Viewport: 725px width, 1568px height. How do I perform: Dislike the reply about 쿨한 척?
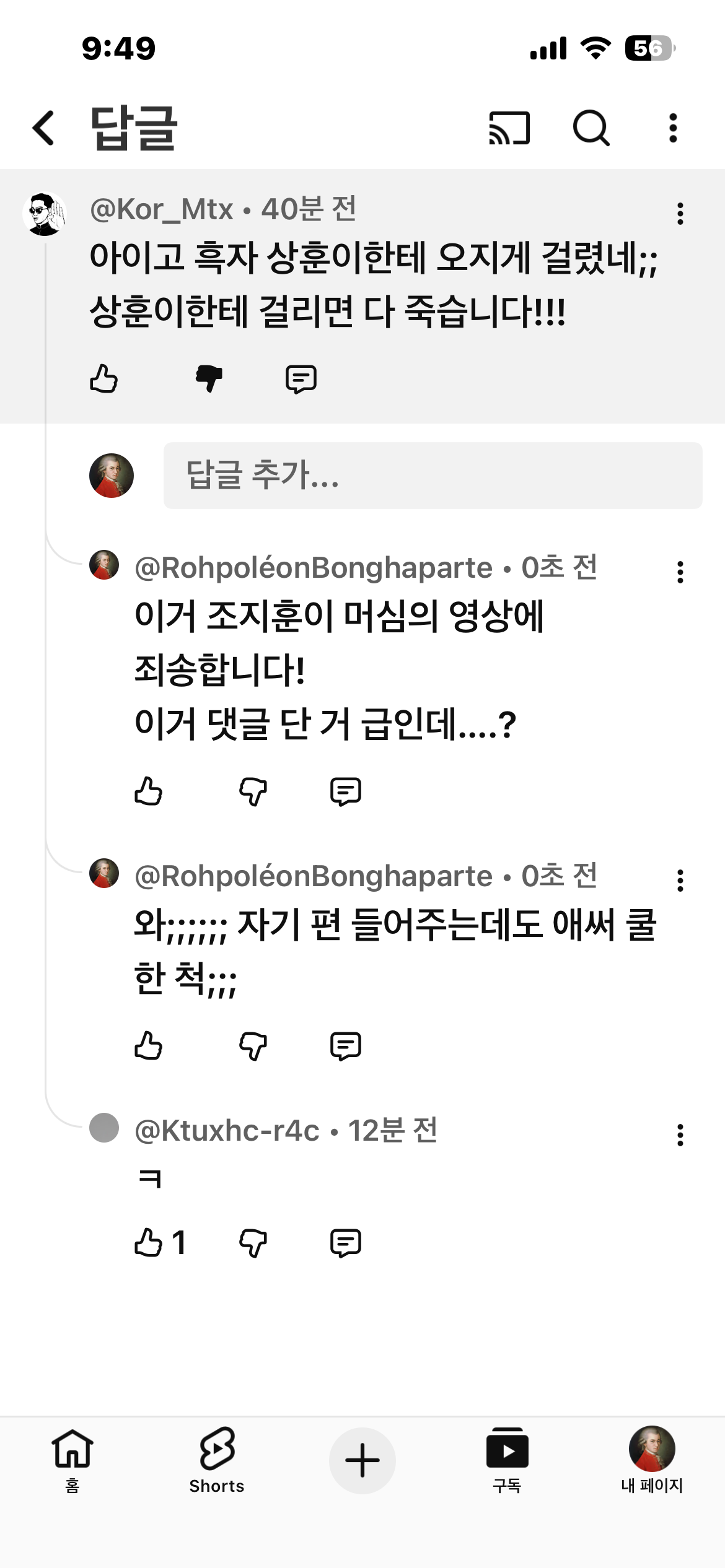coord(253,1046)
